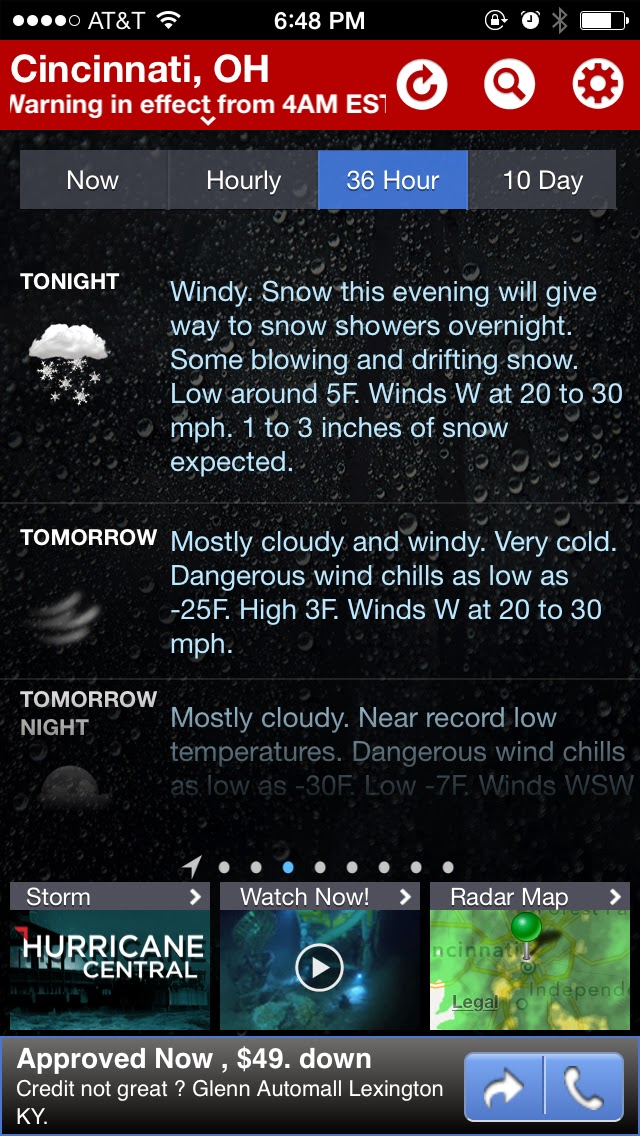Show the 10 Day forecast
This screenshot has height=1136, width=640.
542,180
